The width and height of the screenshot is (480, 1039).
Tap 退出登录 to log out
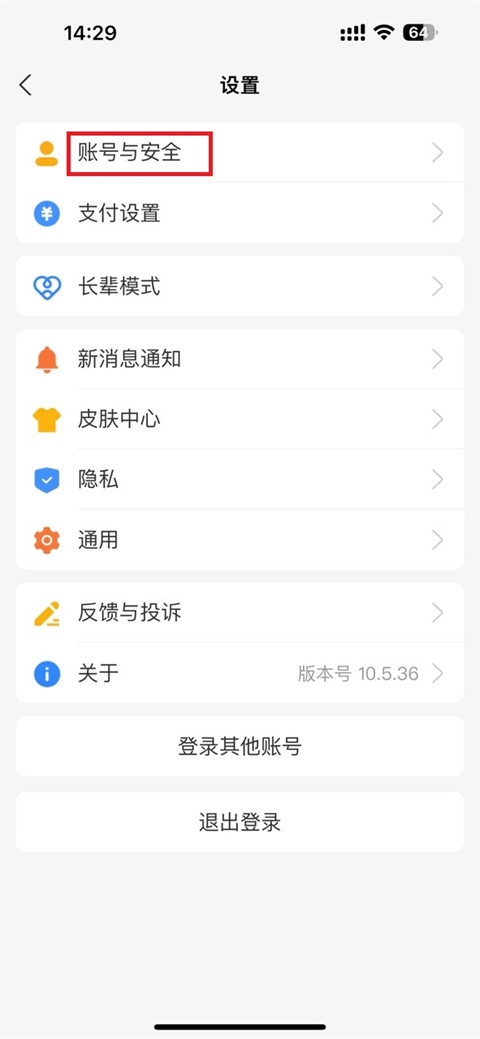pyautogui.click(x=239, y=822)
